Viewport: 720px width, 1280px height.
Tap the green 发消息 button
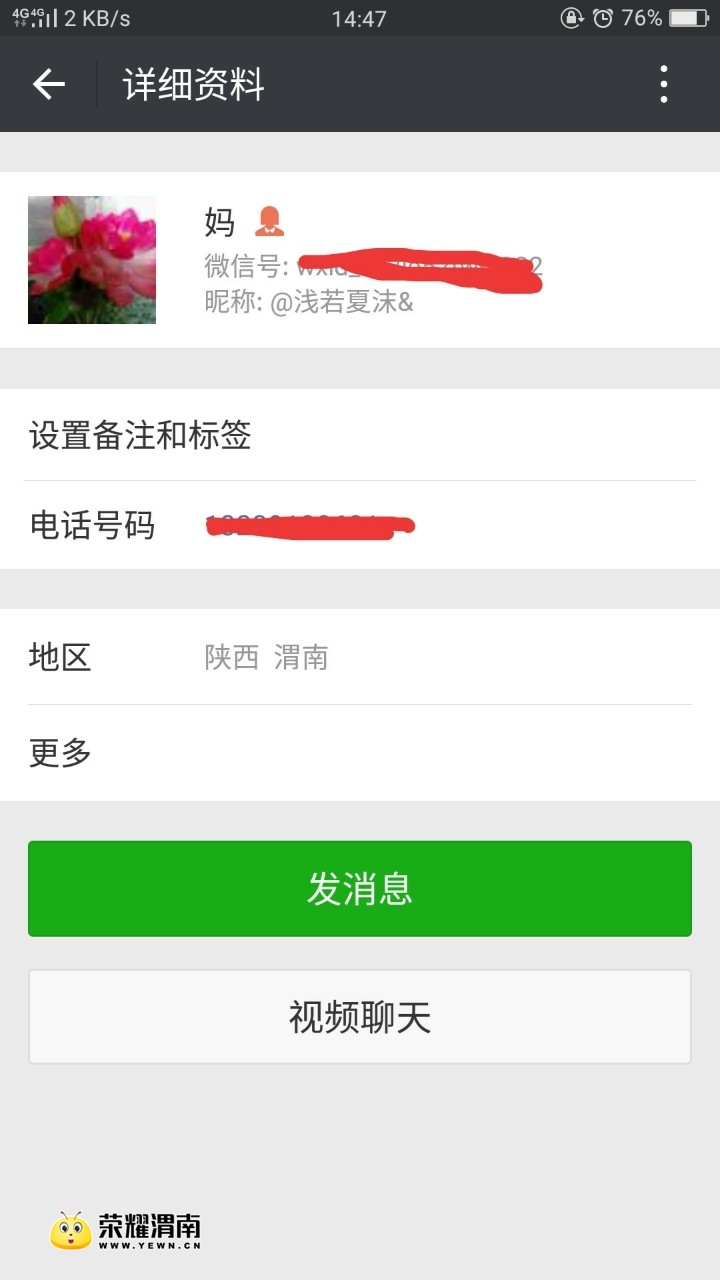coord(360,889)
